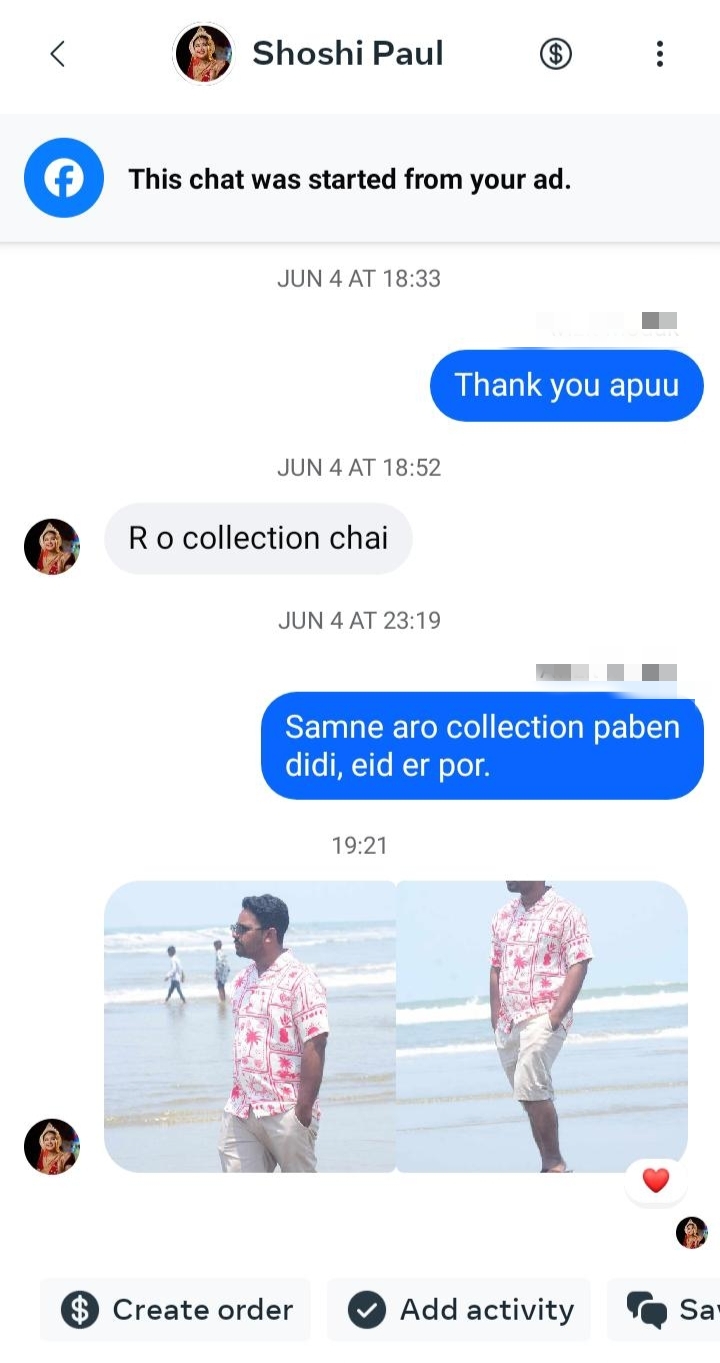The width and height of the screenshot is (720, 1363).
Task: Select the Add activity chip
Action: (460, 1309)
